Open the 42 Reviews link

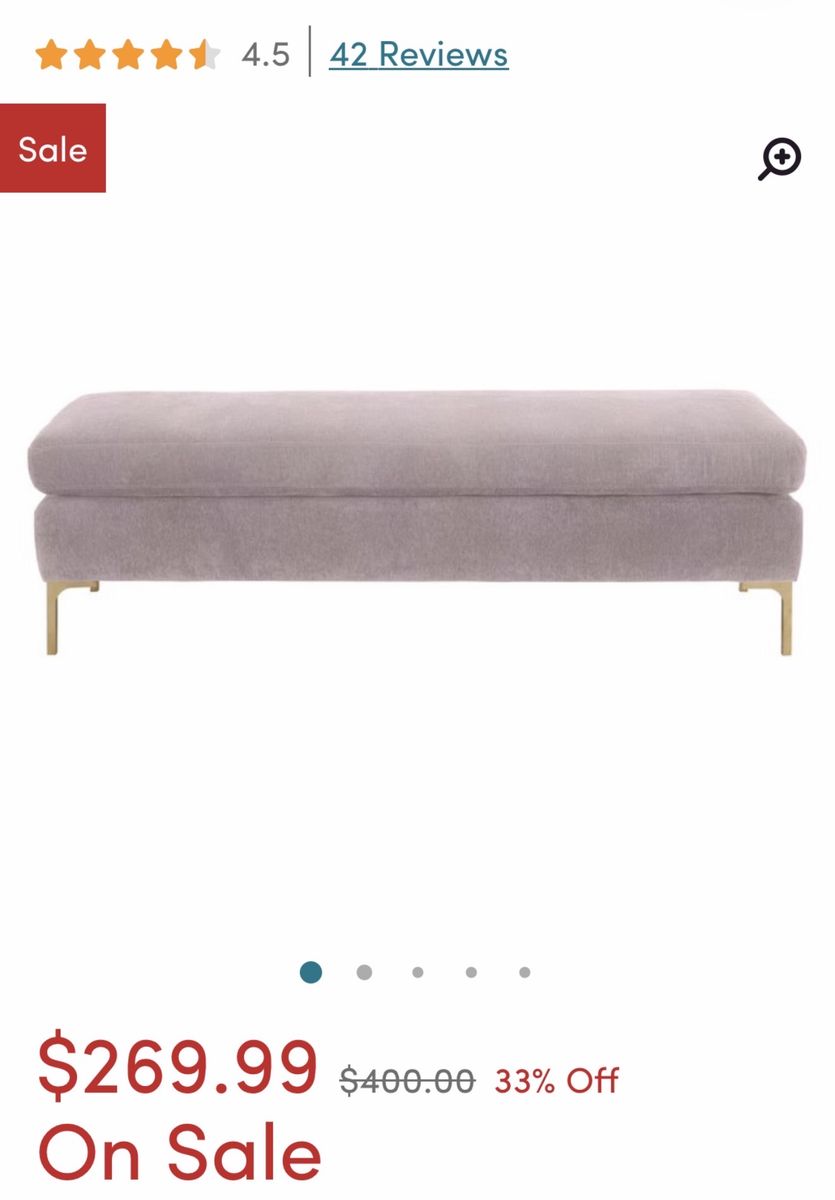point(418,53)
